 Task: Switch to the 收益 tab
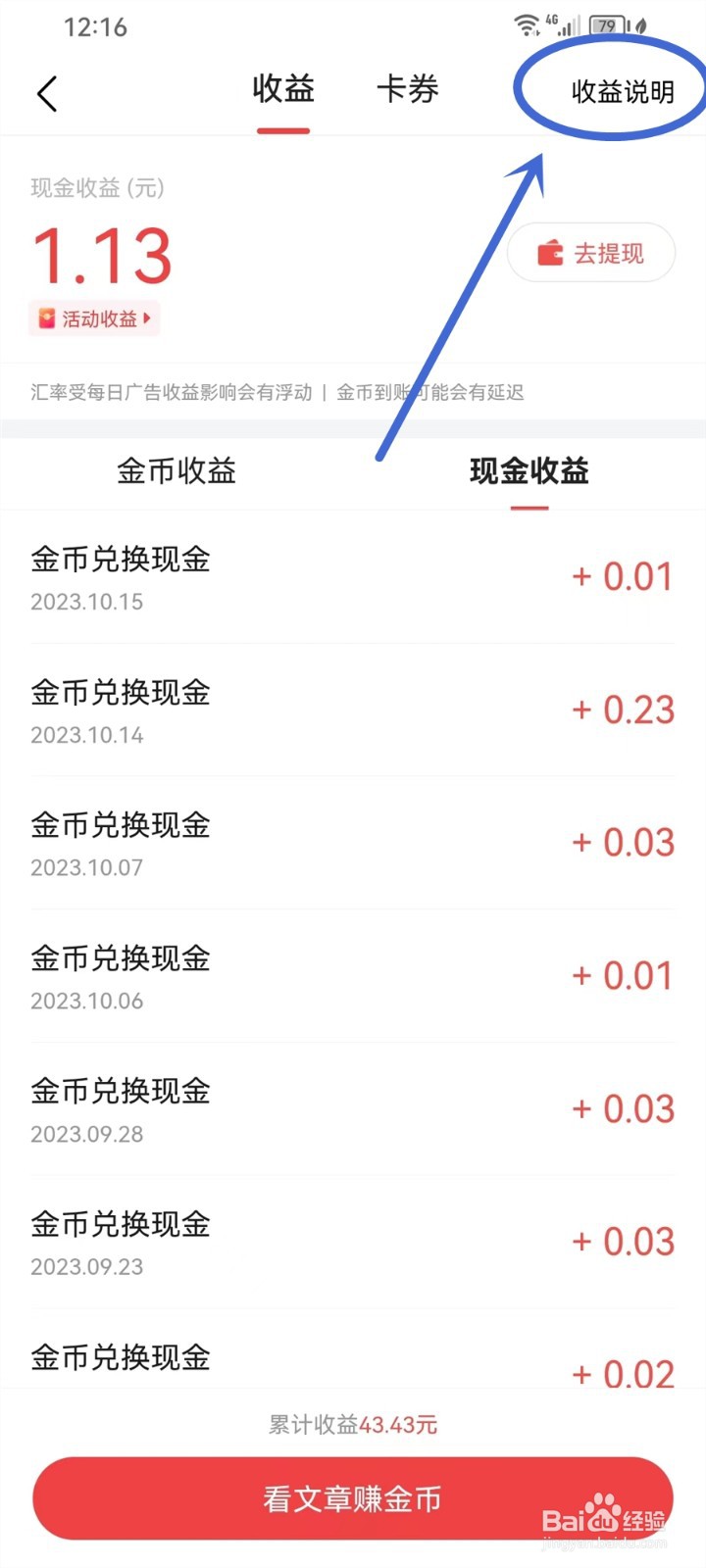(x=283, y=89)
